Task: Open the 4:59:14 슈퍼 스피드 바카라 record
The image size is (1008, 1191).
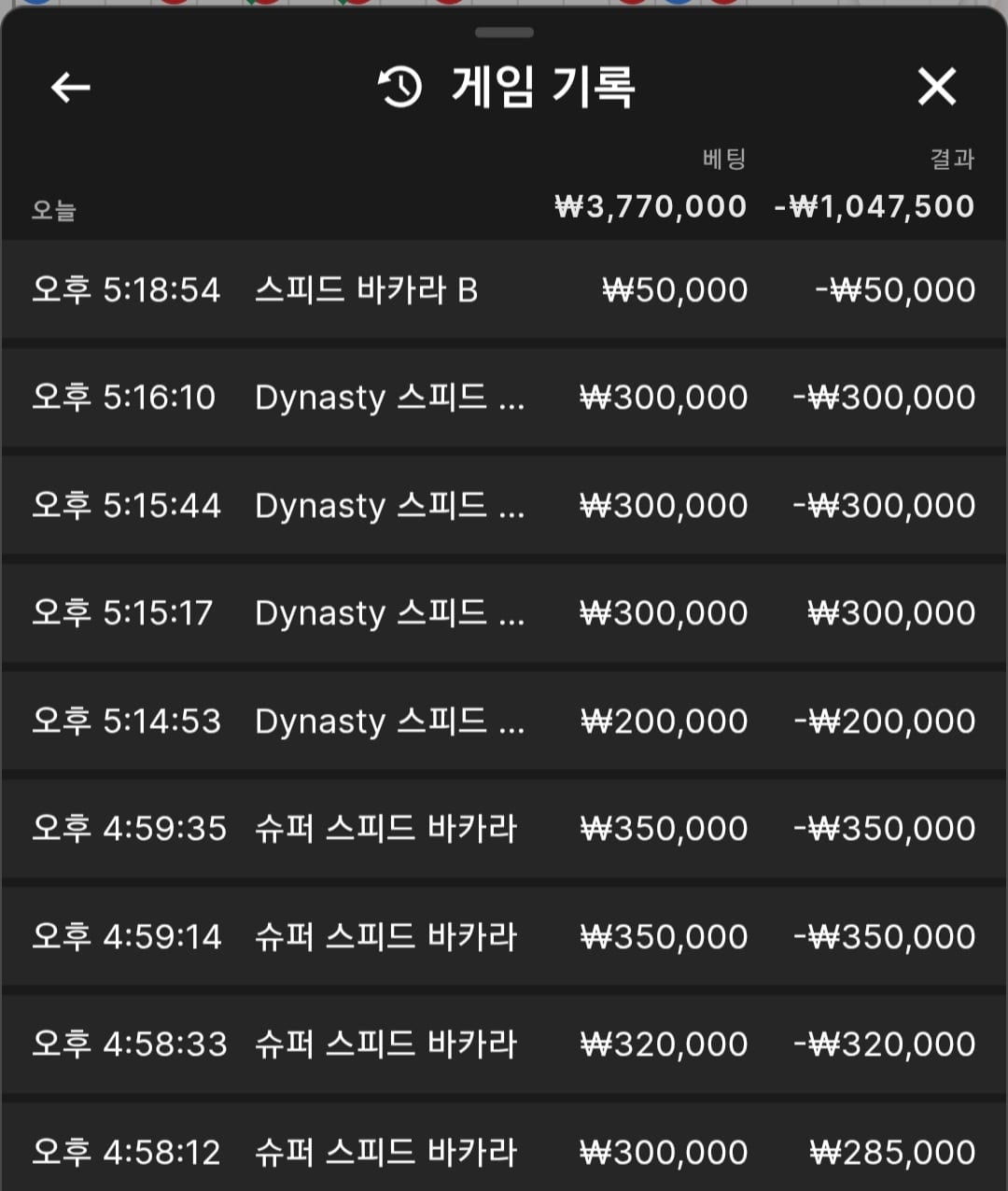Action: coord(504,937)
